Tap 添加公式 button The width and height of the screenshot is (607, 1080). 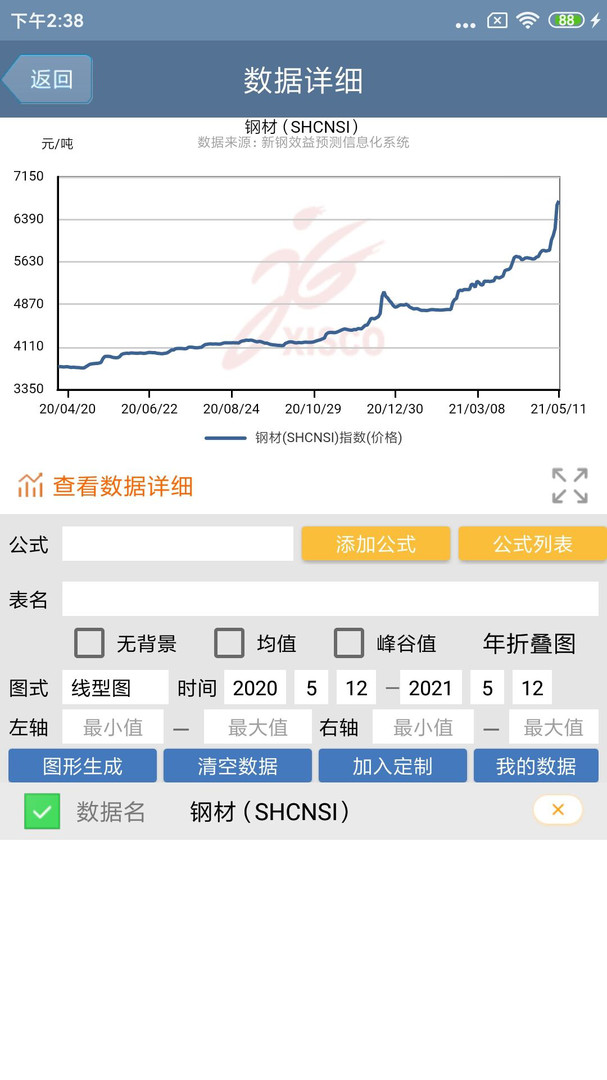click(375, 543)
